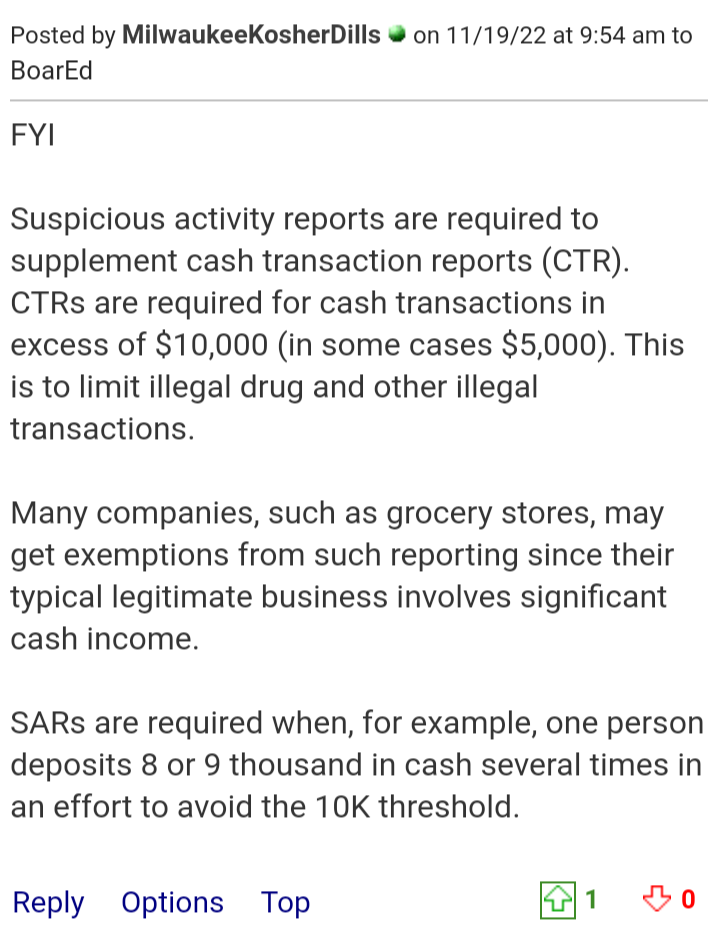Jump to Top of page

[286, 902]
